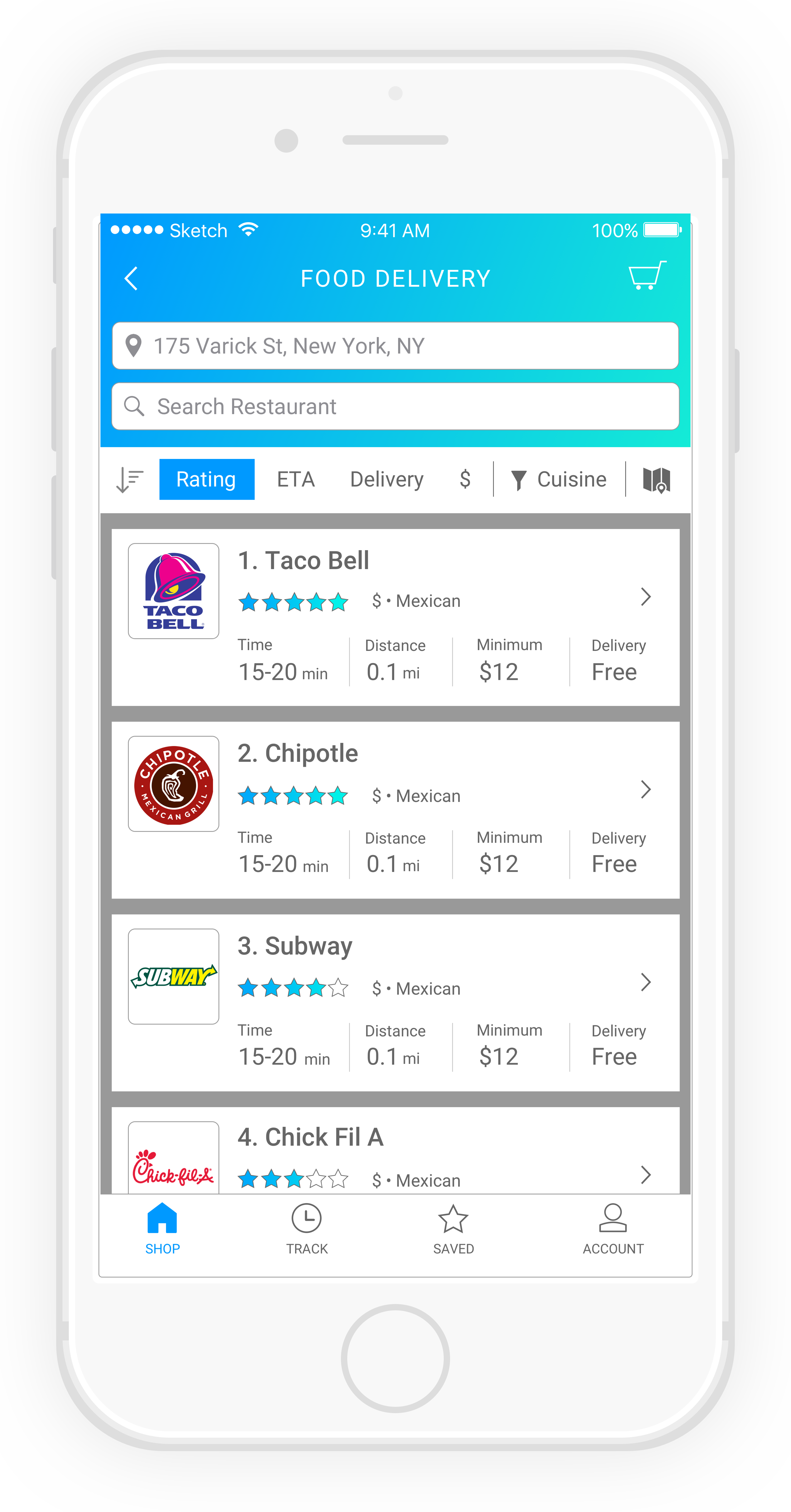This screenshot has height=1512, width=791.
Task: Open the Taco Bell restaurant card
Action: pyautogui.click(x=395, y=617)
